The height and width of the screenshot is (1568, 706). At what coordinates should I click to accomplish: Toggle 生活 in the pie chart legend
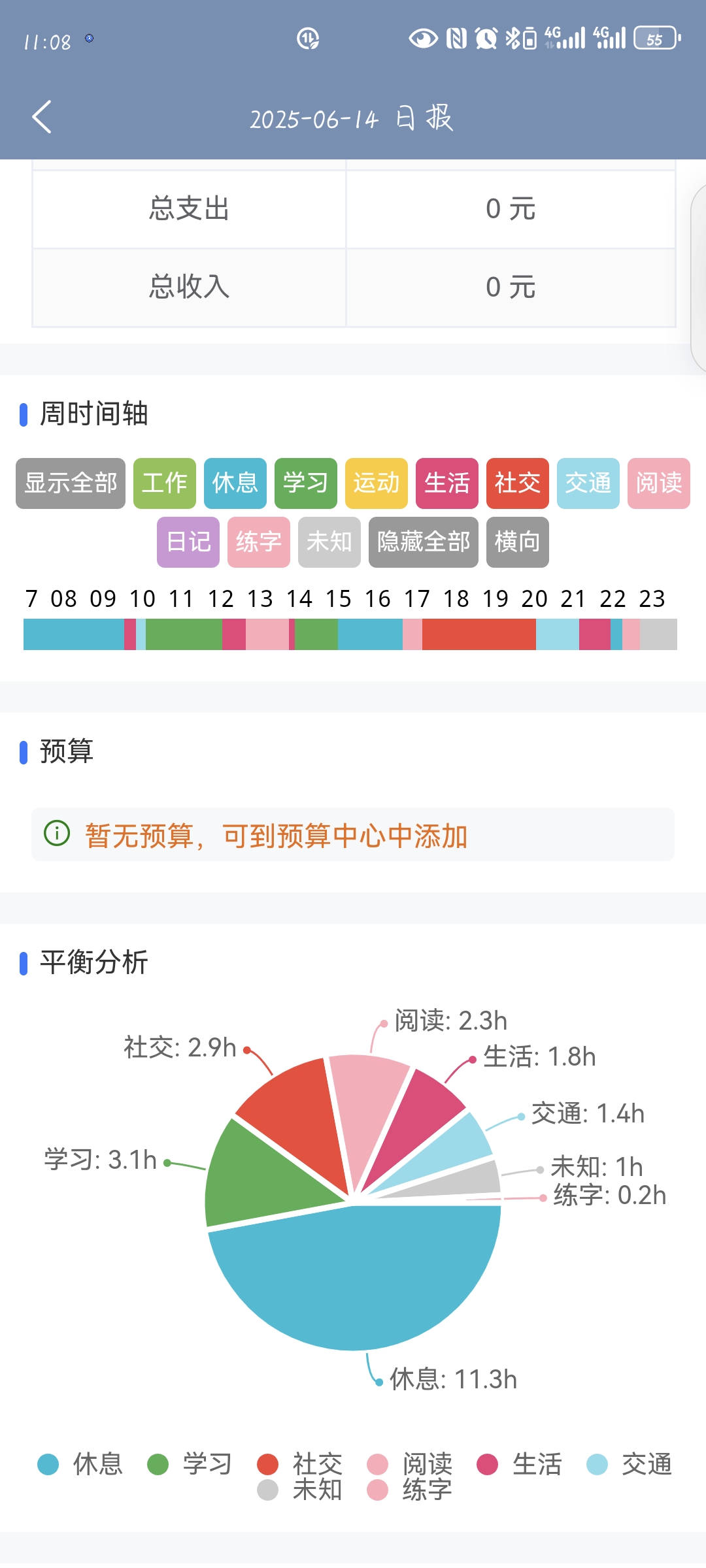click(x=520, y=1465)
